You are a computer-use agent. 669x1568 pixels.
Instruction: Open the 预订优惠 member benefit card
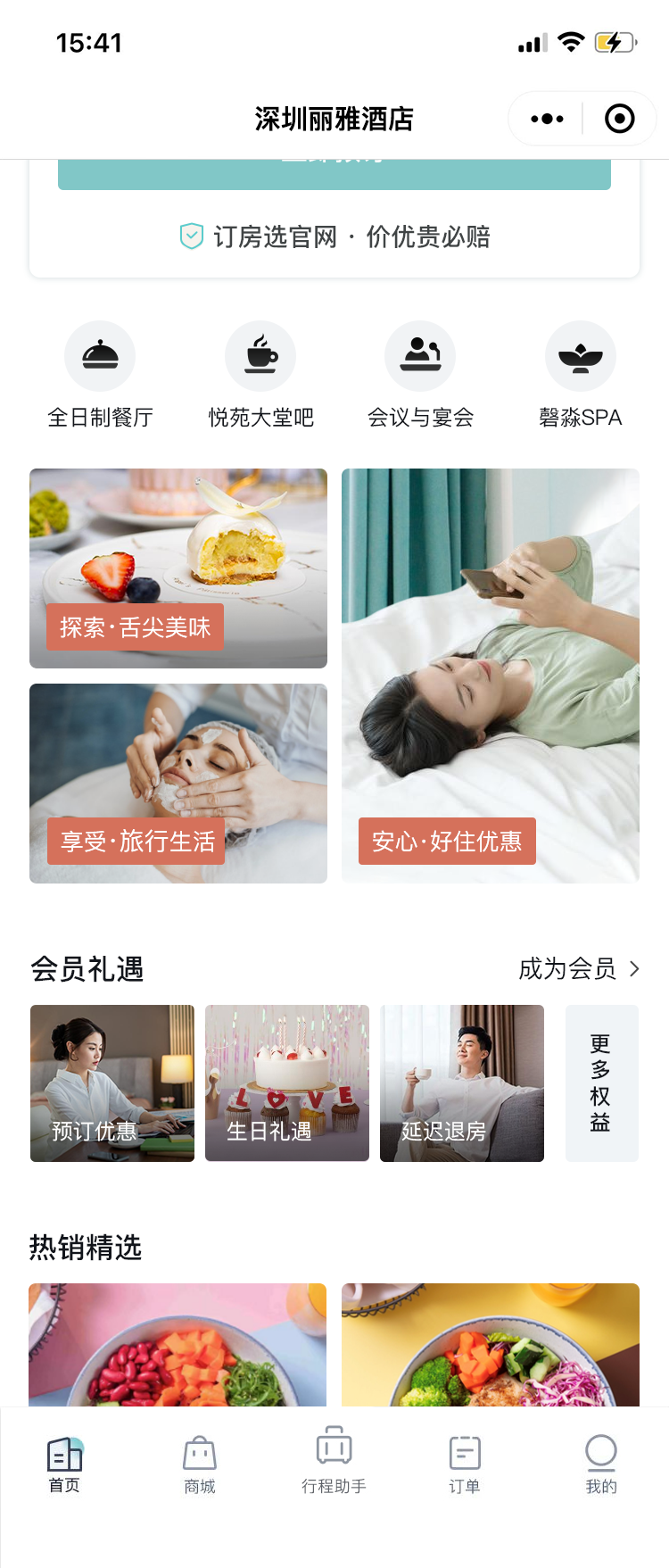(x=112, y=1083)
